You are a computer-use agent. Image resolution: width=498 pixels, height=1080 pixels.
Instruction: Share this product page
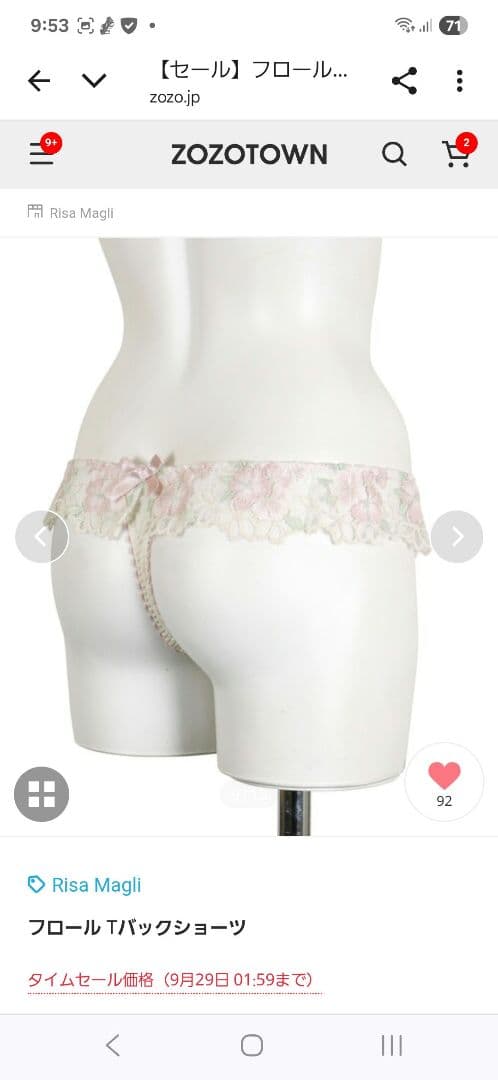click(404, 81)
